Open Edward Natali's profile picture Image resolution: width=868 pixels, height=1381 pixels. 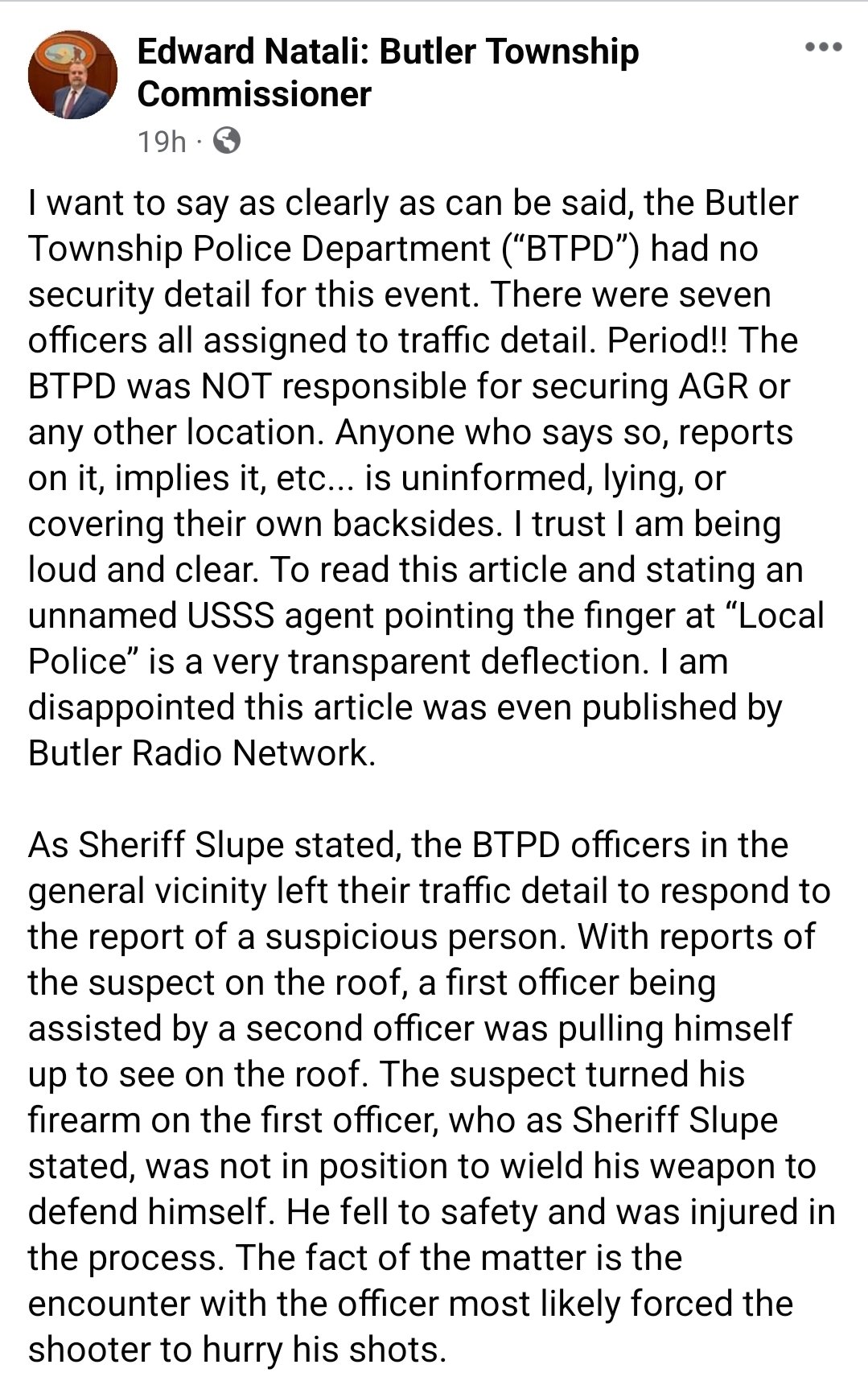[x=72, y=75]
